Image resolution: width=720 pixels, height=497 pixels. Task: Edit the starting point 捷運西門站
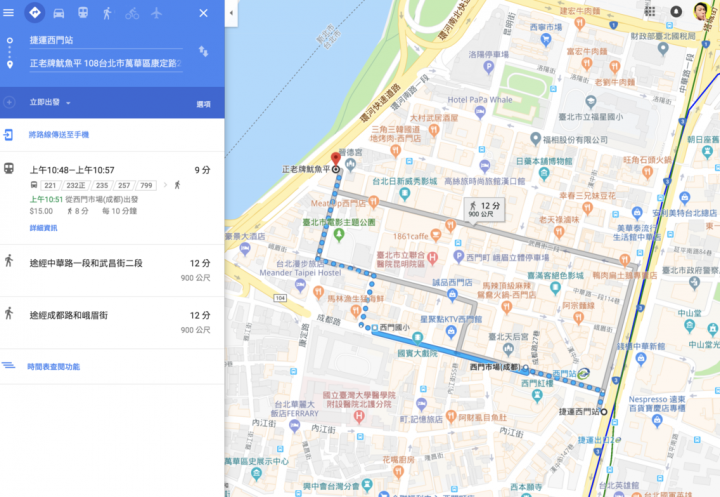(x=106, y=40)
